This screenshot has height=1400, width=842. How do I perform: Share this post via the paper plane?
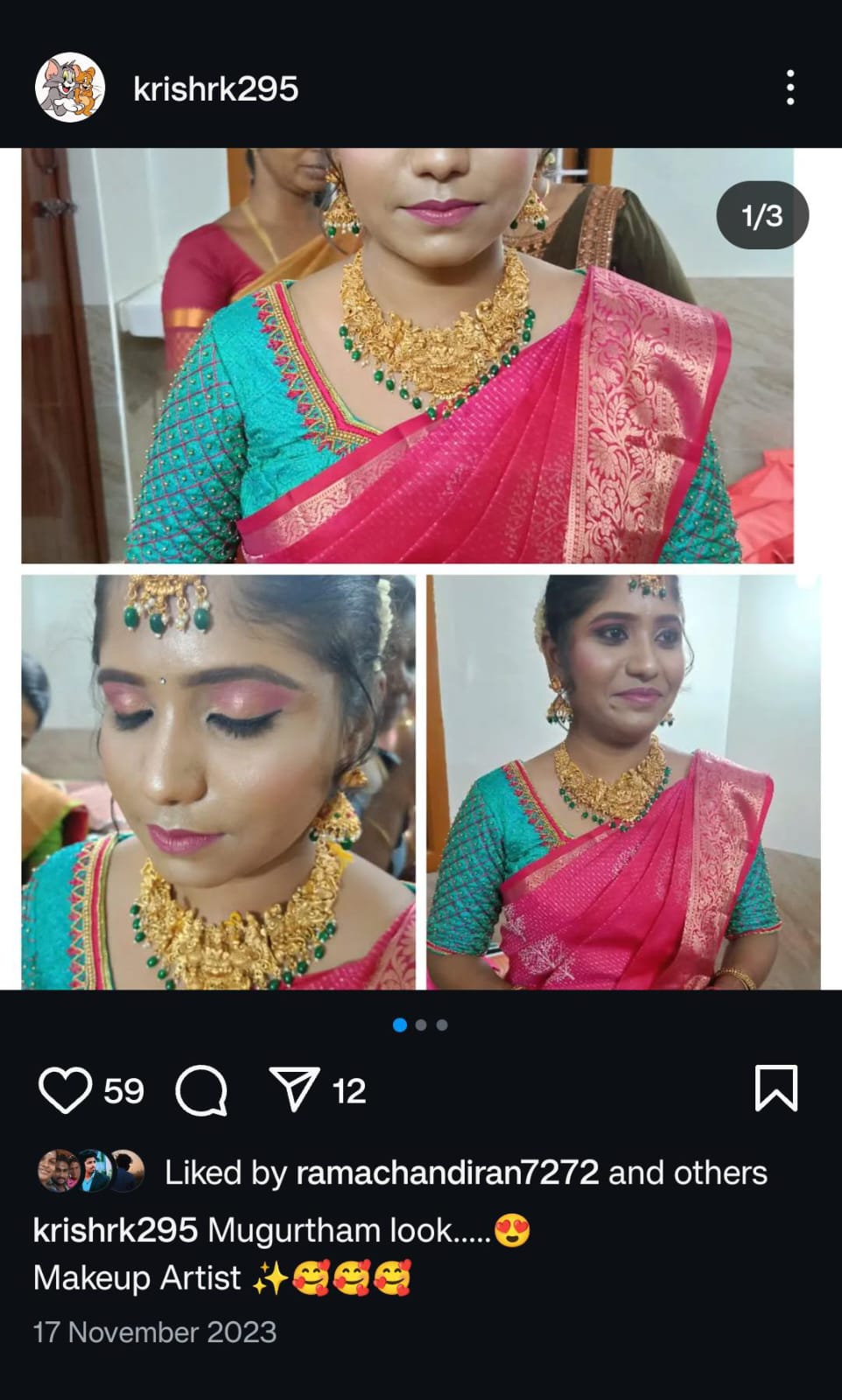294,1089
